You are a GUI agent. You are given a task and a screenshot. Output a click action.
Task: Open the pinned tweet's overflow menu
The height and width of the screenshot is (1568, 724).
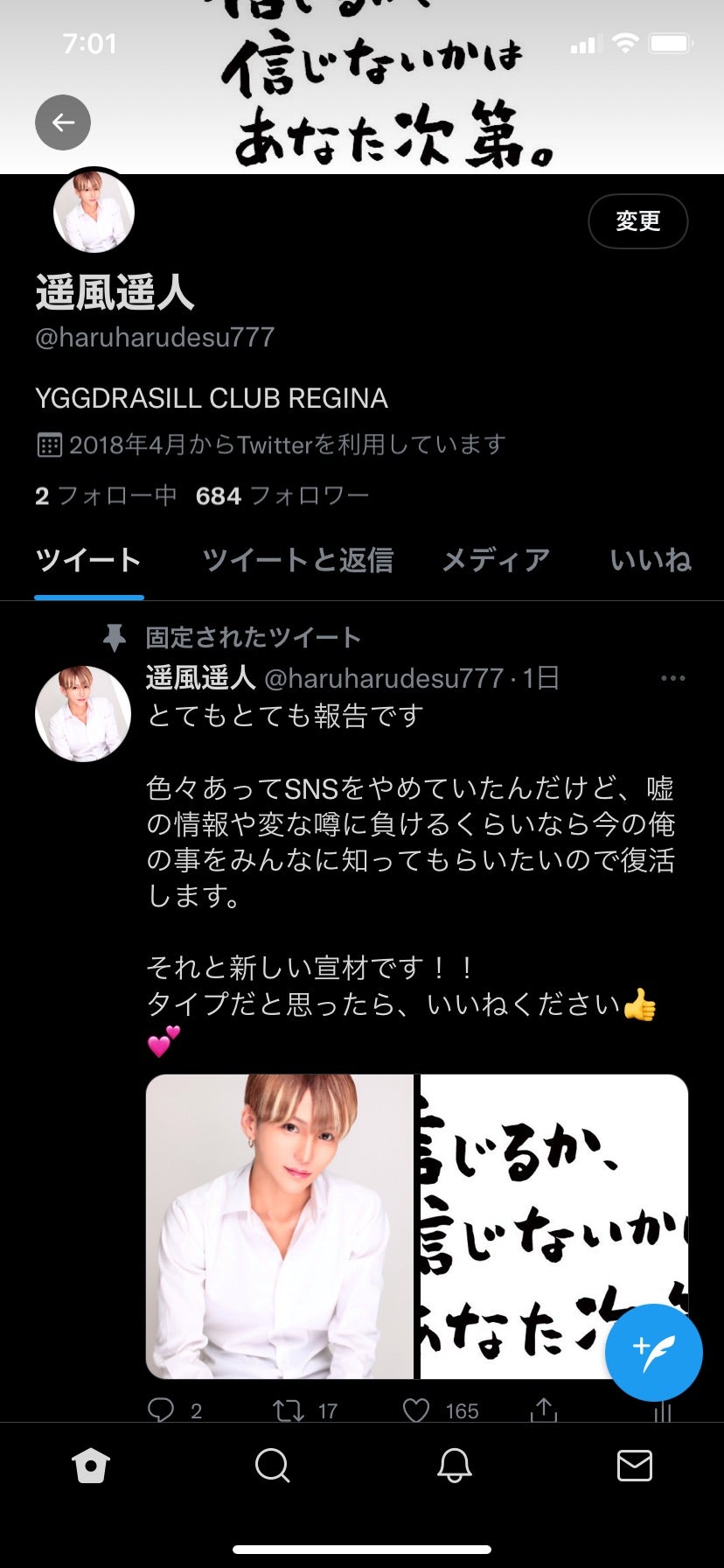coord(672,679)
